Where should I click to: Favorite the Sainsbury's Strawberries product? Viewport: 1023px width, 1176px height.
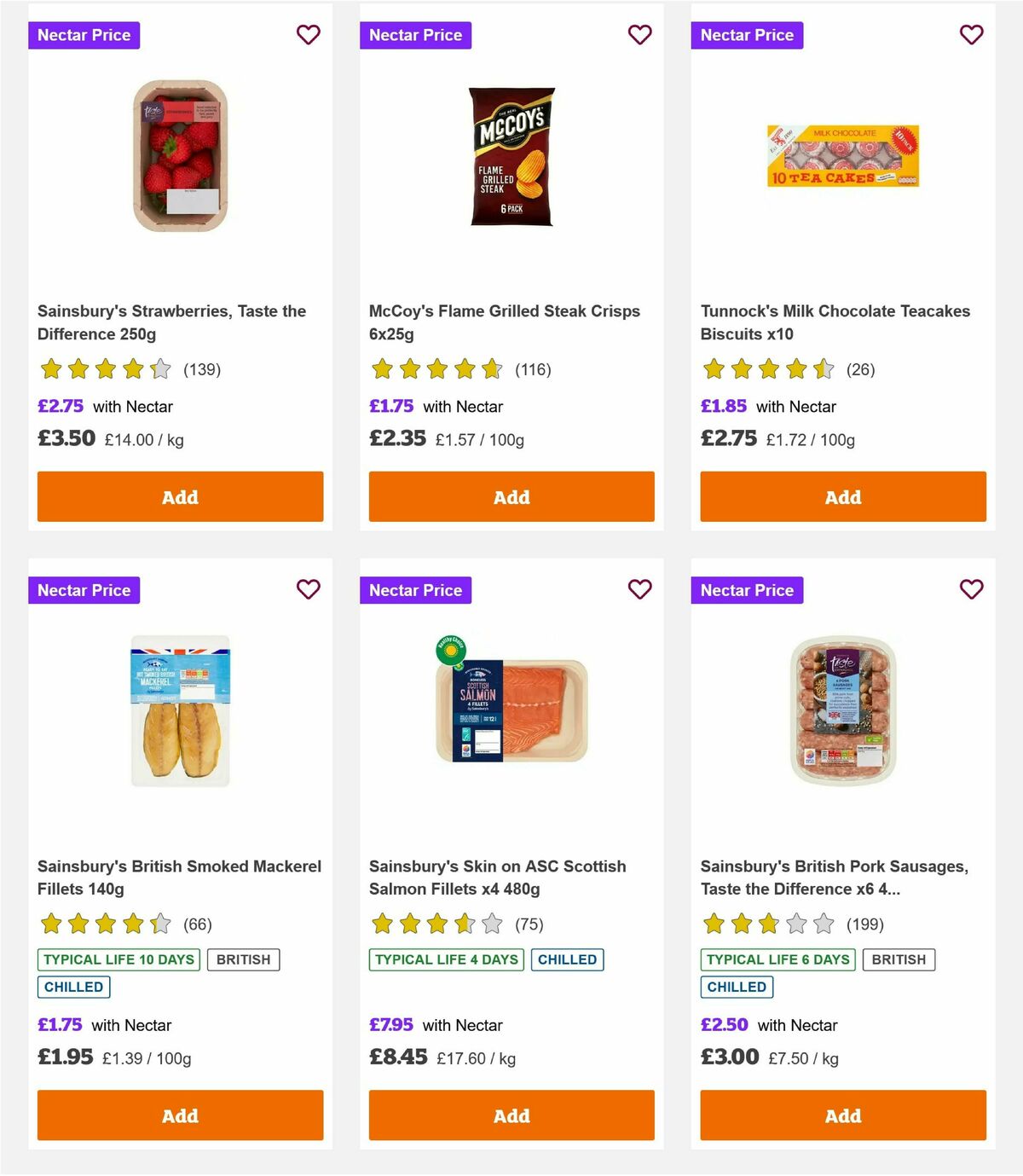[x=308, y=35]
